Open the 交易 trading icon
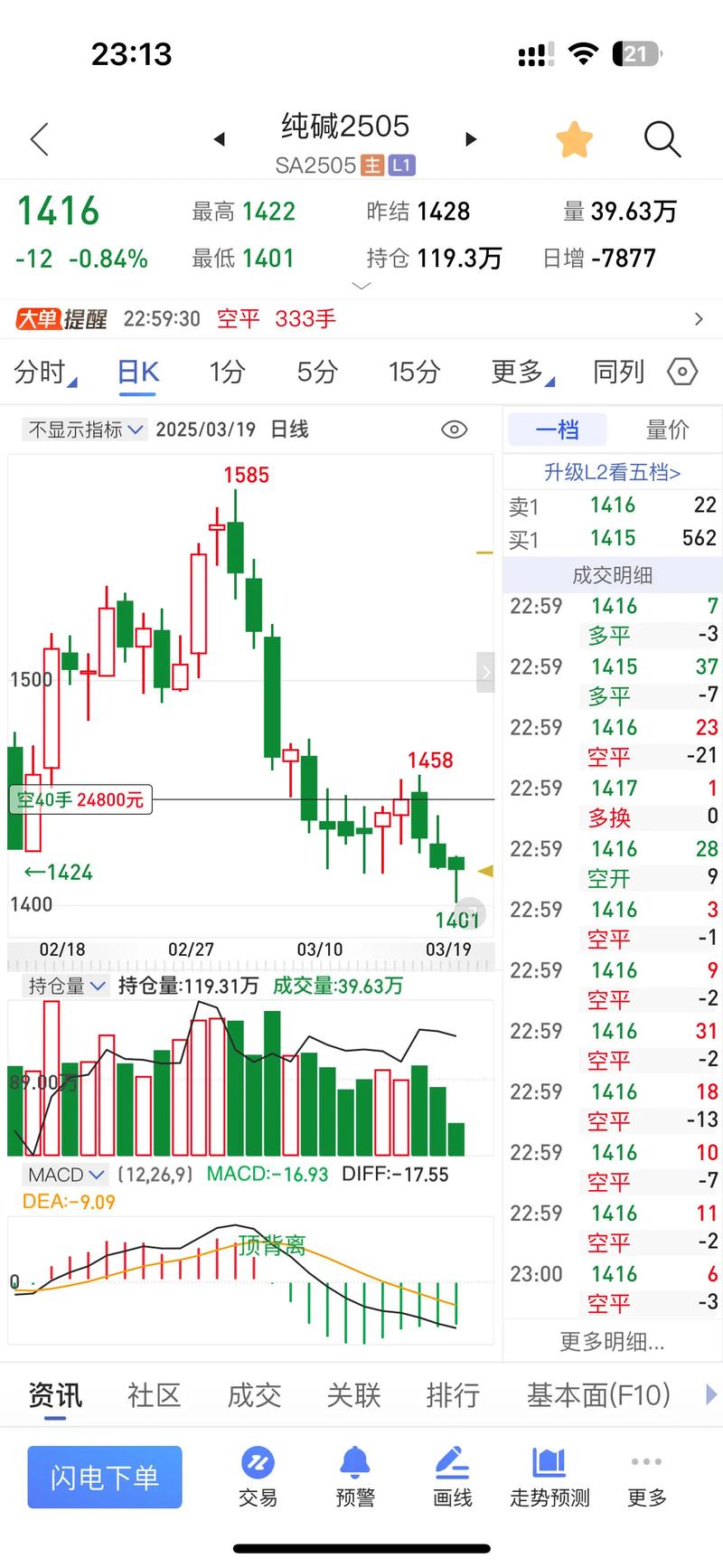This screenshot has width=723, height=1568. point(258,1476)
